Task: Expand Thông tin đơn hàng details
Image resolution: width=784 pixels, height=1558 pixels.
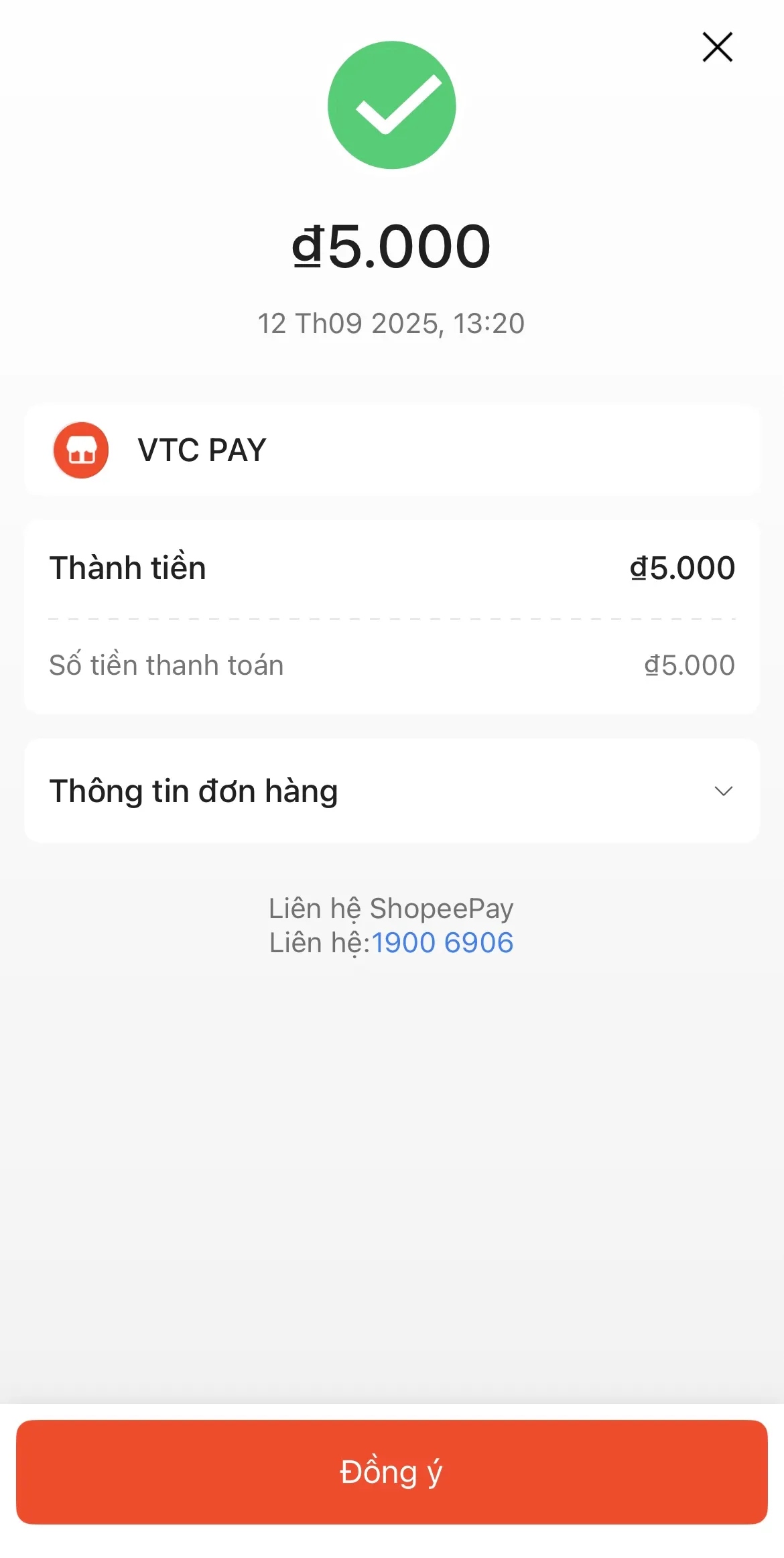Action: click(722, 791)
